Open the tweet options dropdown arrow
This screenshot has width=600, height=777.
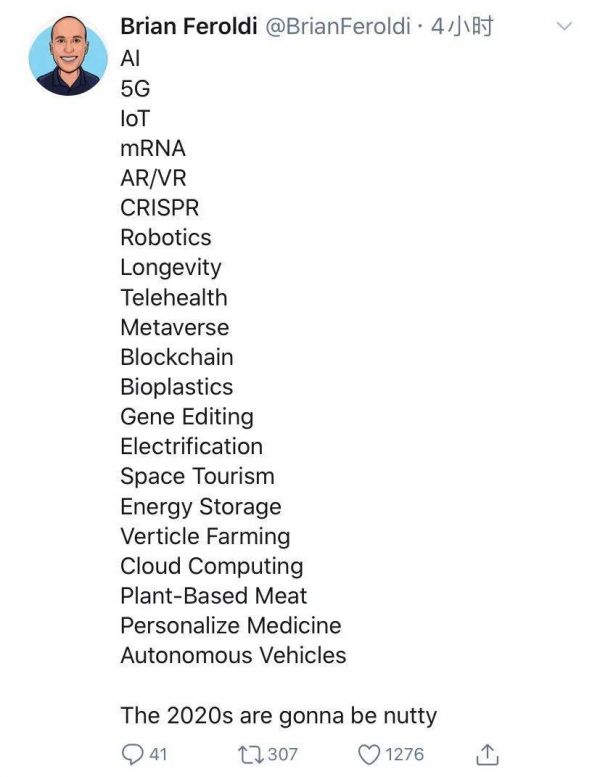point(564,27)
